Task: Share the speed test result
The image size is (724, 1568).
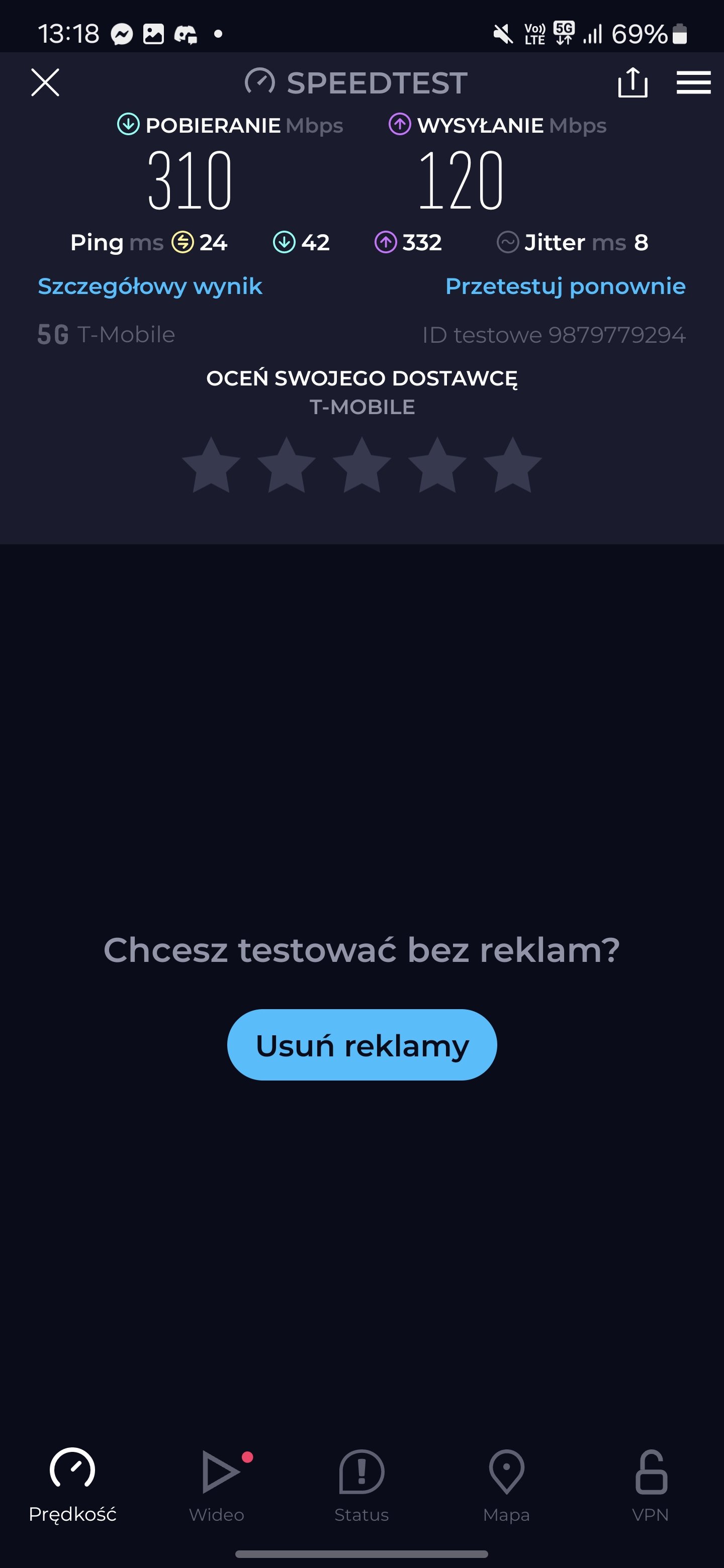Action: pyautogui.click(x=632, y=82)
